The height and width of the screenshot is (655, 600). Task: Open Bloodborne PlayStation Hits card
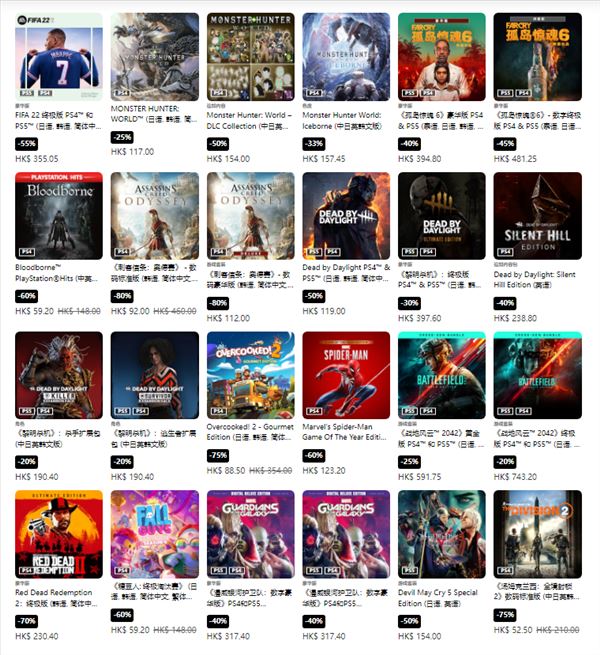(58, 215)
